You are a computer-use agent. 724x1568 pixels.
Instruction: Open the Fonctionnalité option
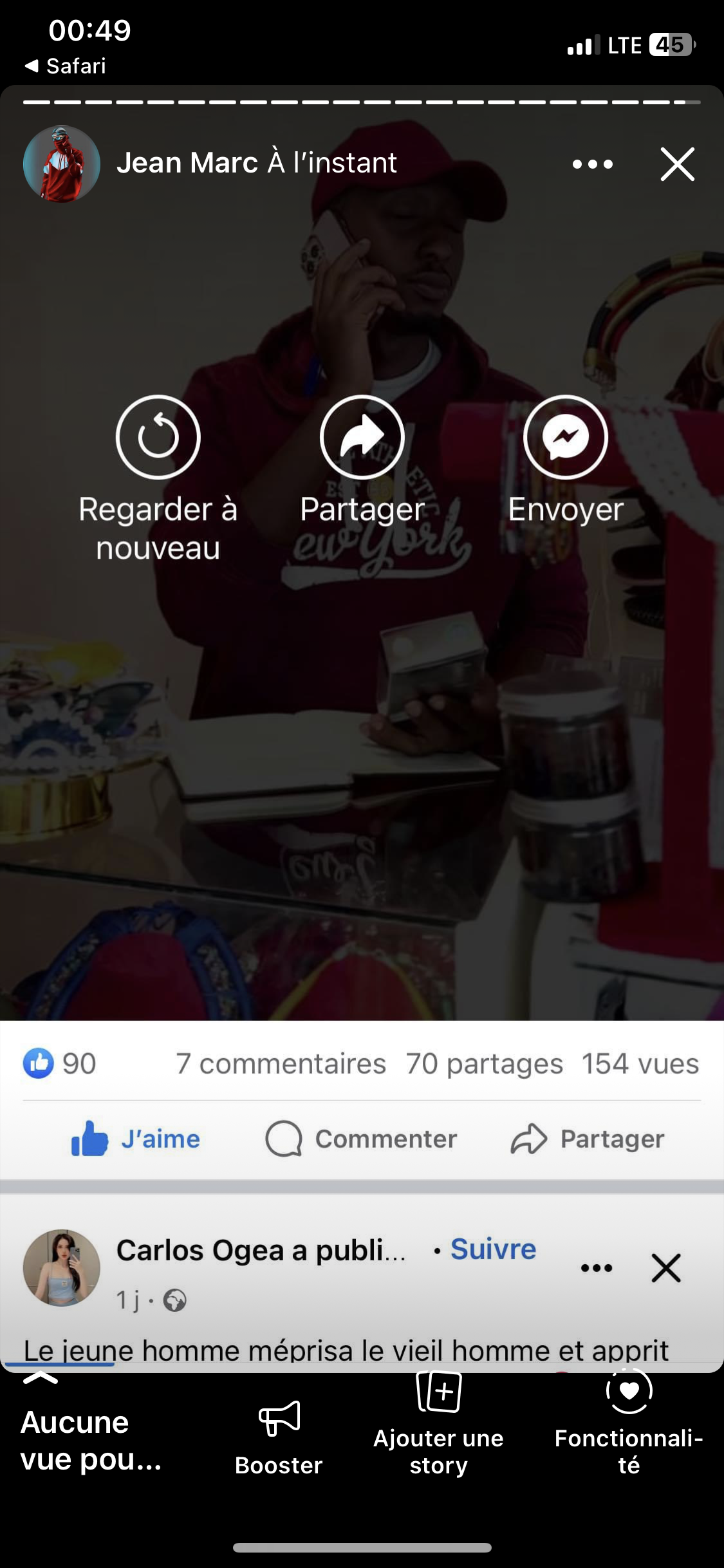[629, 1424]
